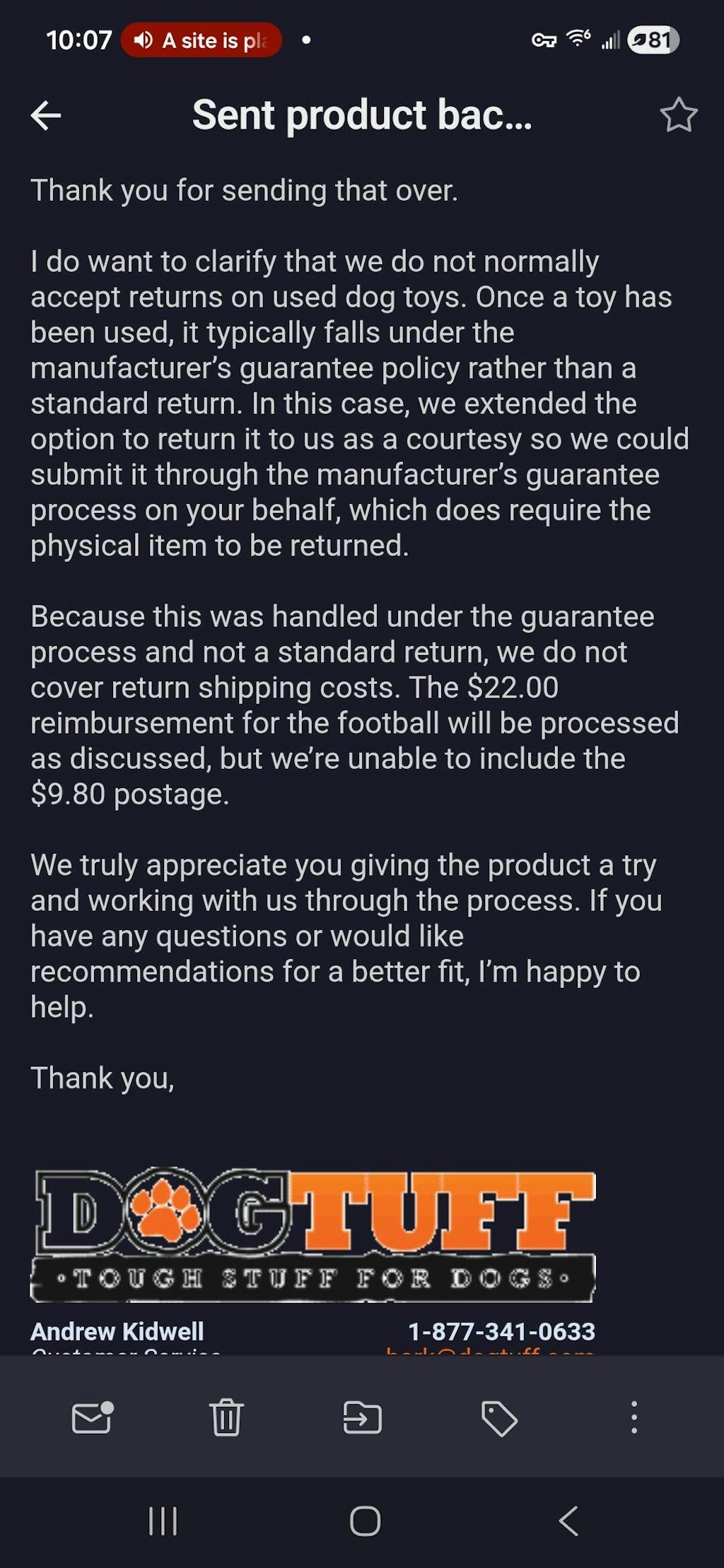Open the three-dot overflow menu
This screenshot has height=1568, width=724.
pyautogui.click(x=634, y=1417)
